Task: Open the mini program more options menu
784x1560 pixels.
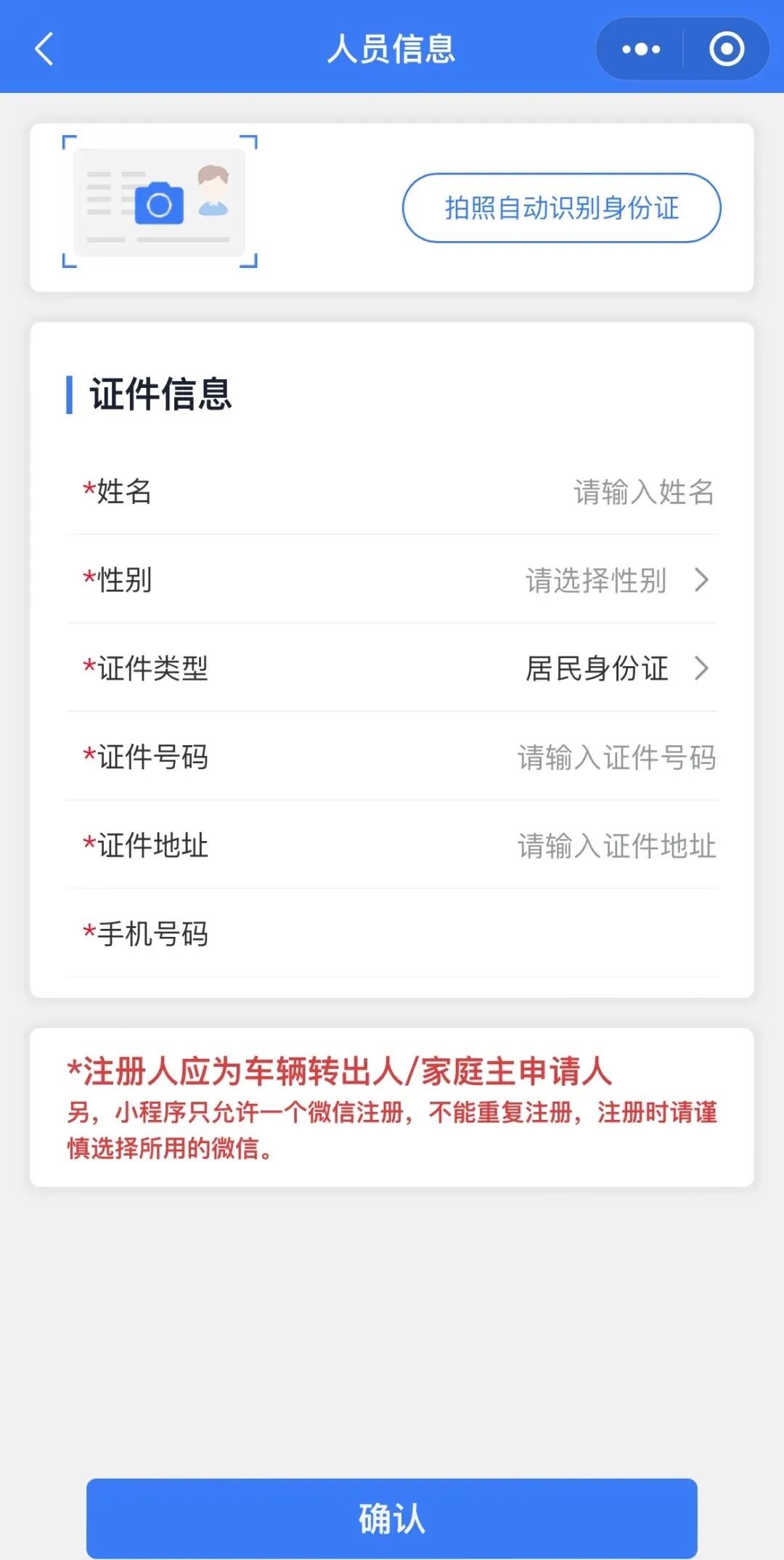Action: click(x=641, y=49)
